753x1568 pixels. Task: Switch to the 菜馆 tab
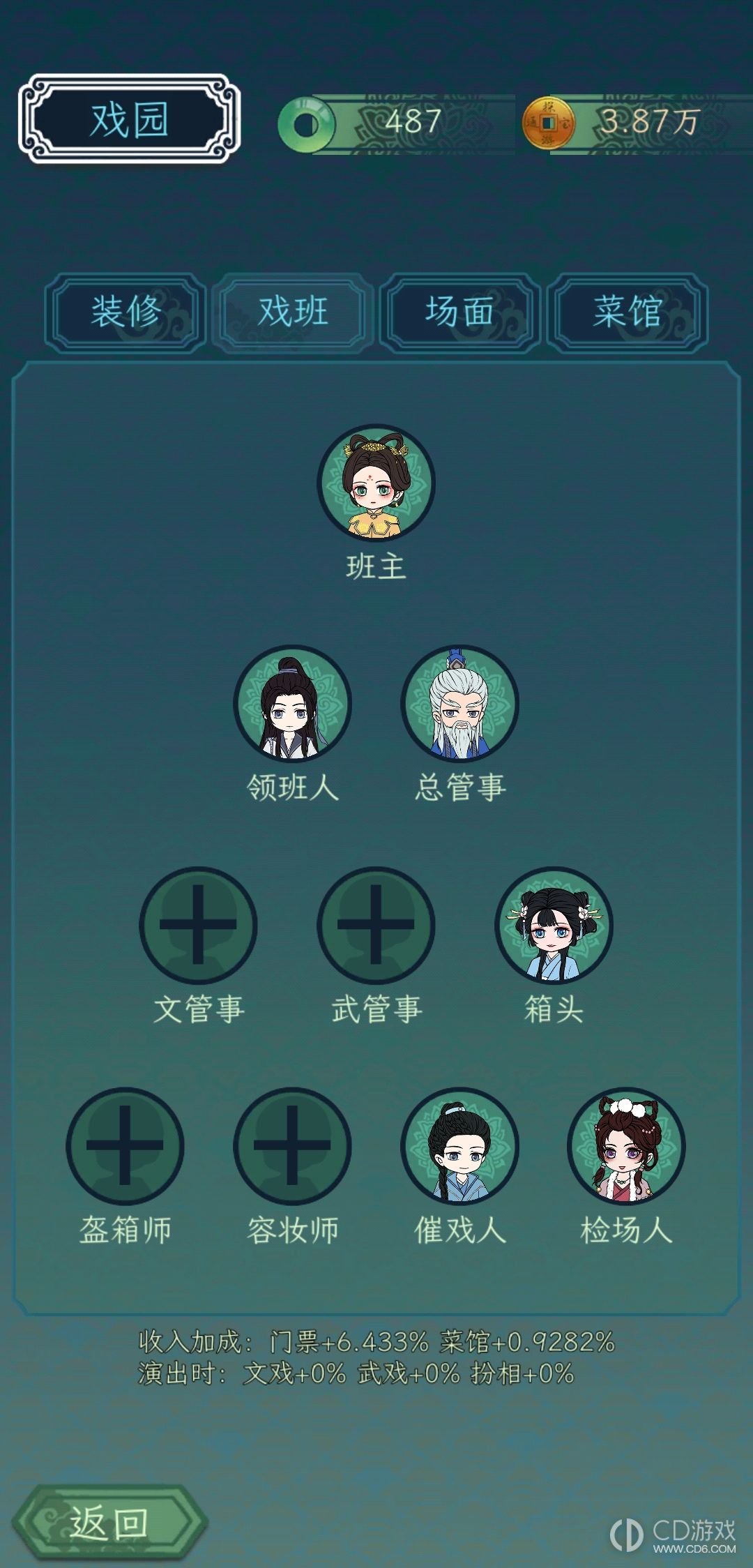coord(627,312)
